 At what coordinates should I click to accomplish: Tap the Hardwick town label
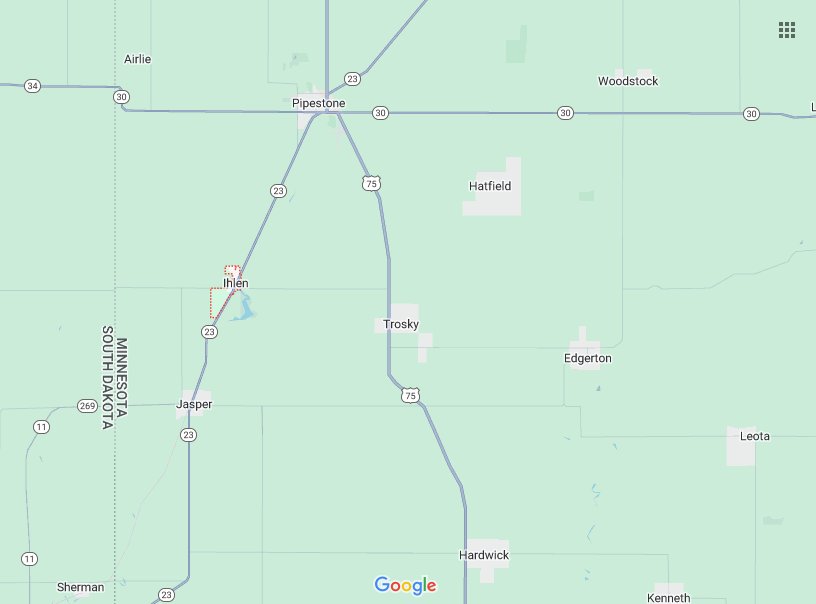click(x=484, y=555)
